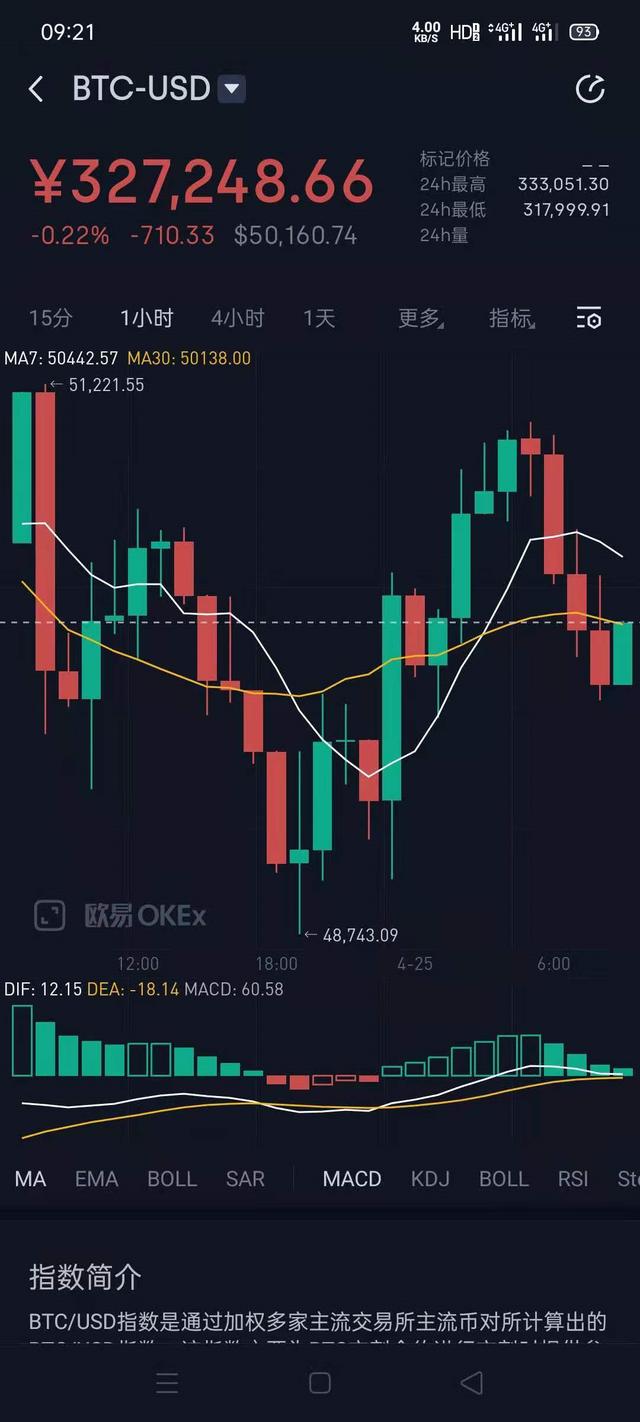The image size is (640, 1422).
Task: Select the 1天 timeframe
Action: click(319, 318)
